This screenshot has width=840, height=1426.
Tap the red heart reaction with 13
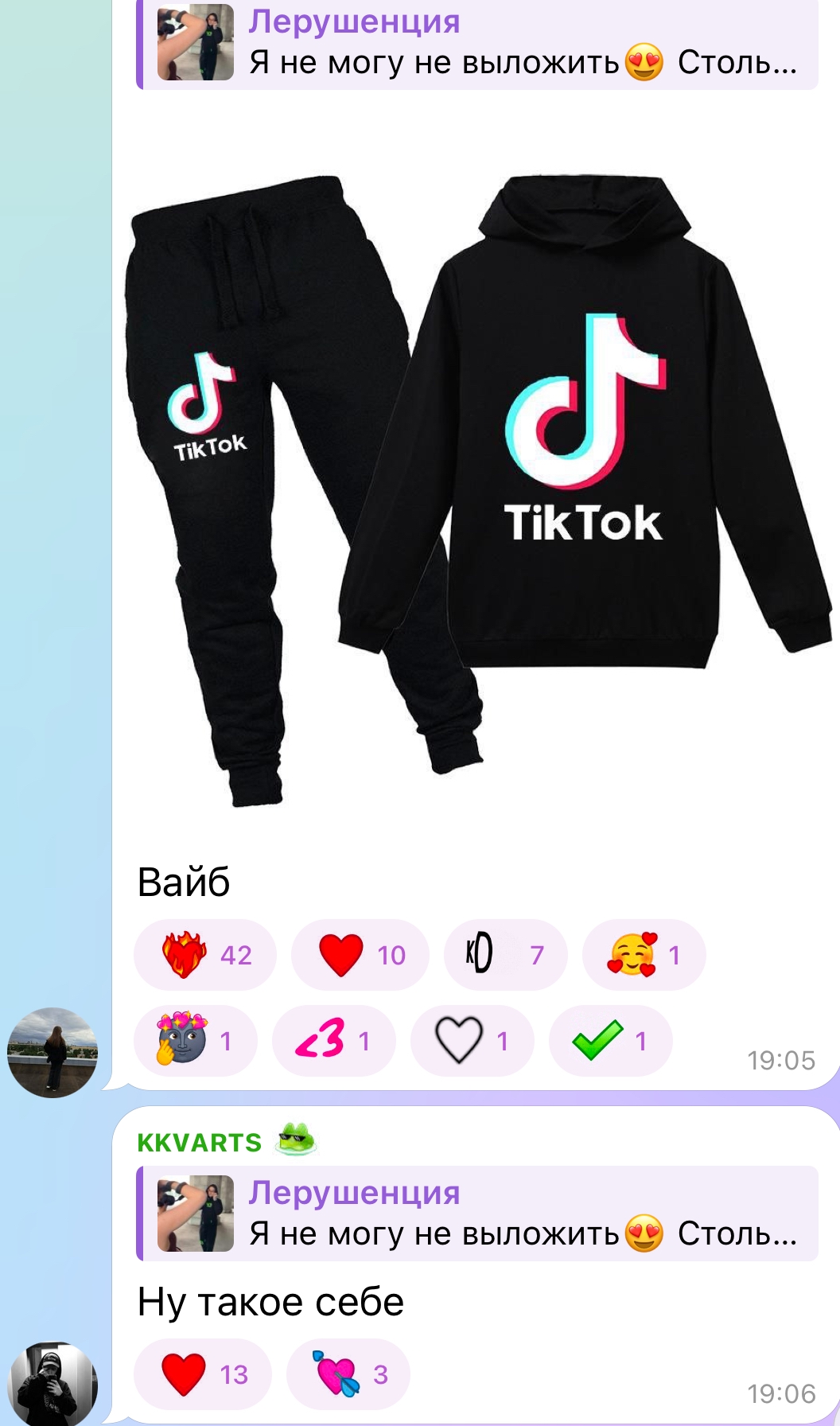pos(203,1374)
